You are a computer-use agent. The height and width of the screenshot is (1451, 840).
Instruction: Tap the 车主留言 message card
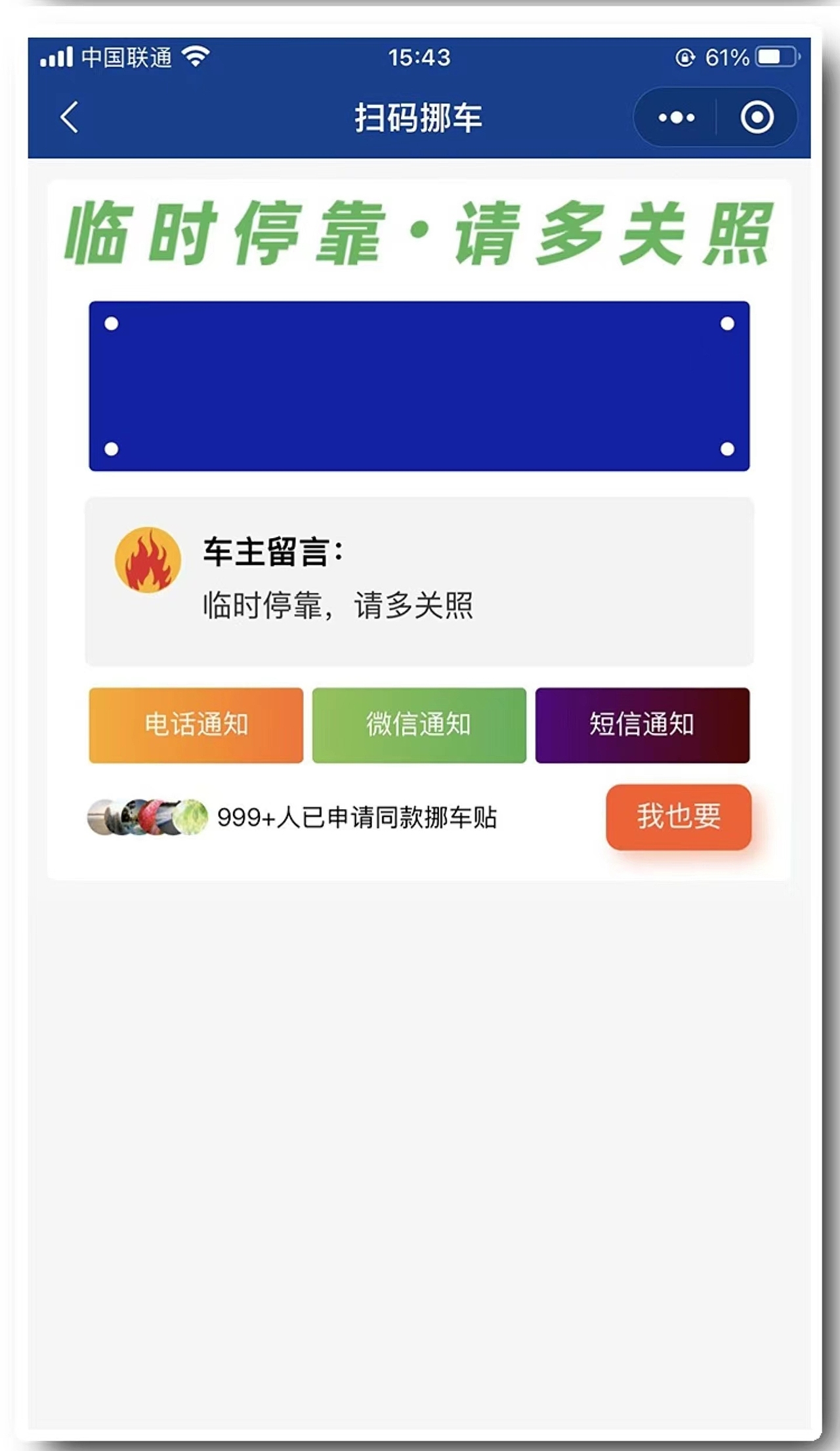420,583
